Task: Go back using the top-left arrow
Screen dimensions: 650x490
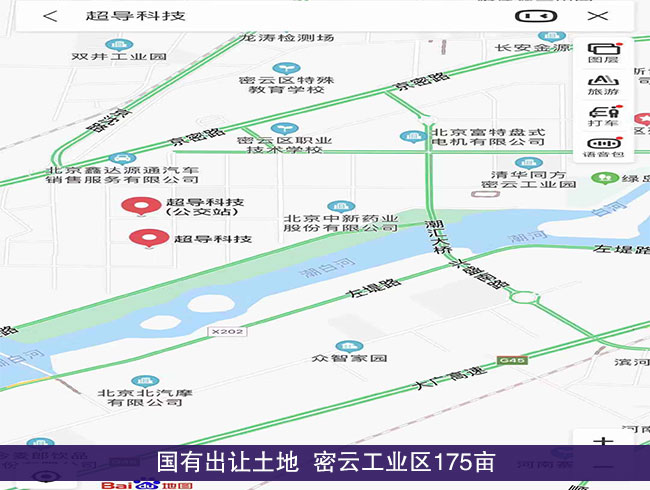Action: [x=50, y=16]
